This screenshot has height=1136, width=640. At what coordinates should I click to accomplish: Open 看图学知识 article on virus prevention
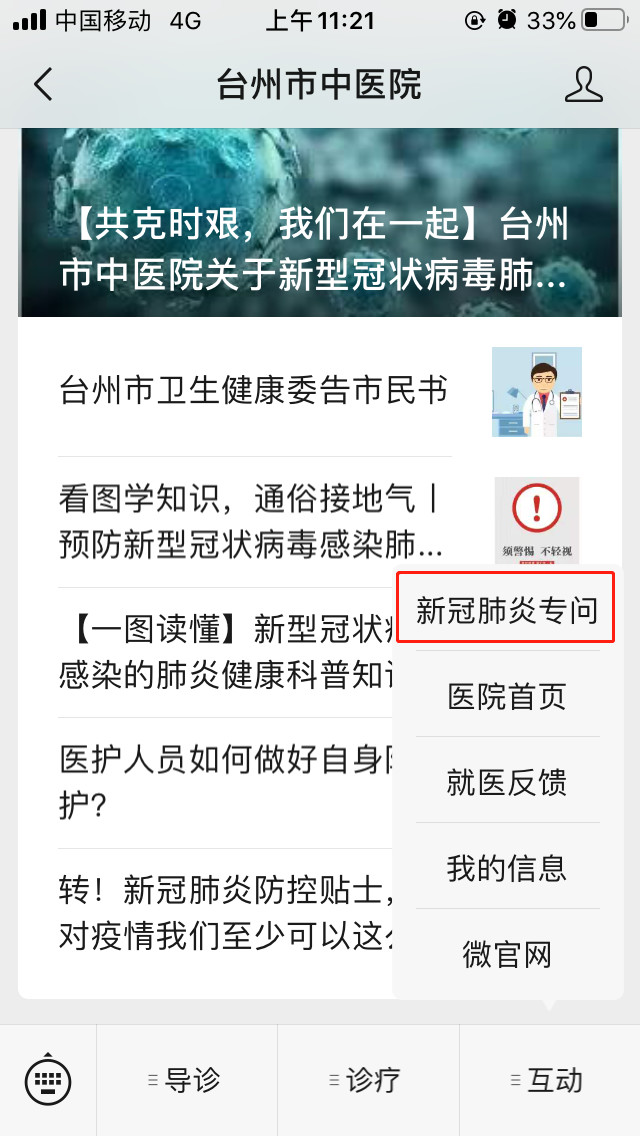point(250,521)
